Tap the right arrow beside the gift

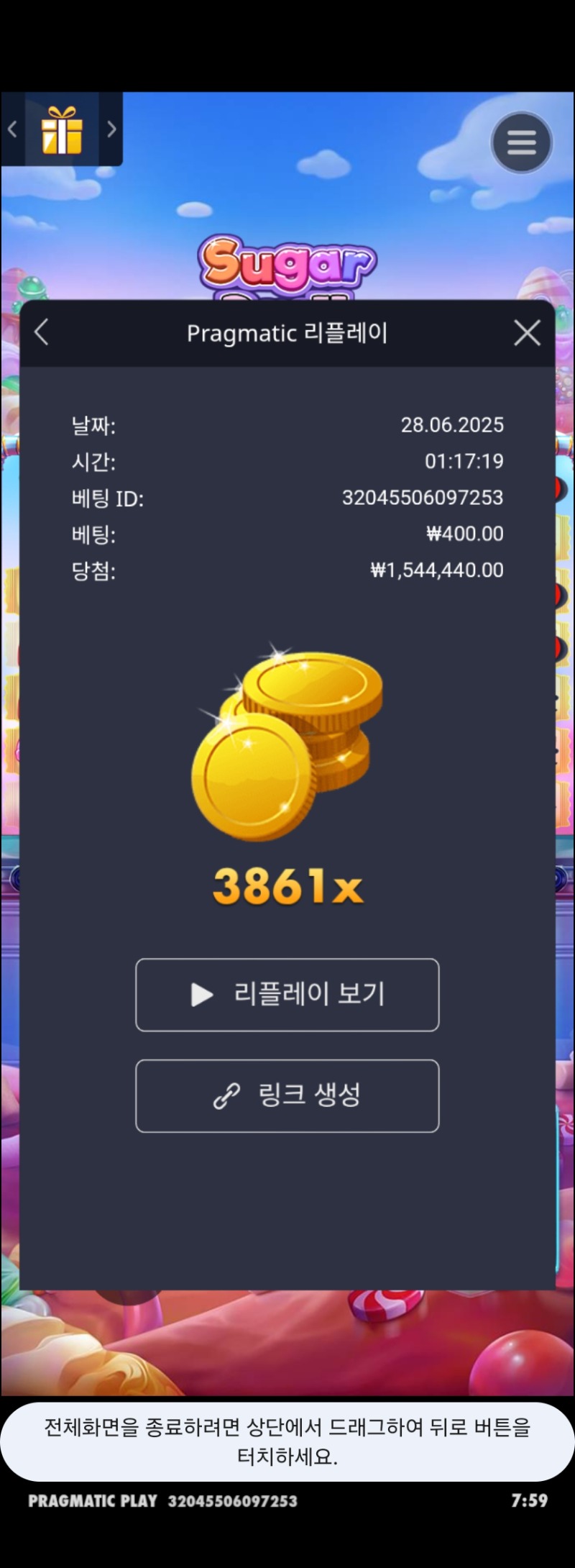pyautogui.click(x=111, y=129)
